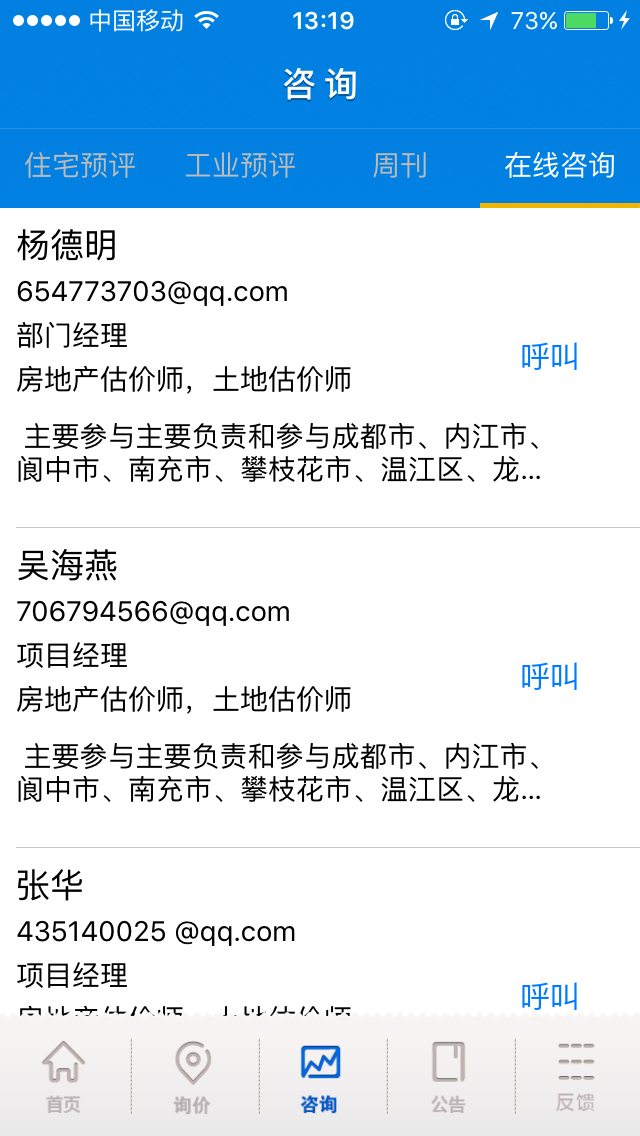Open the 公告 bottom tab

tap(448, 1077)
